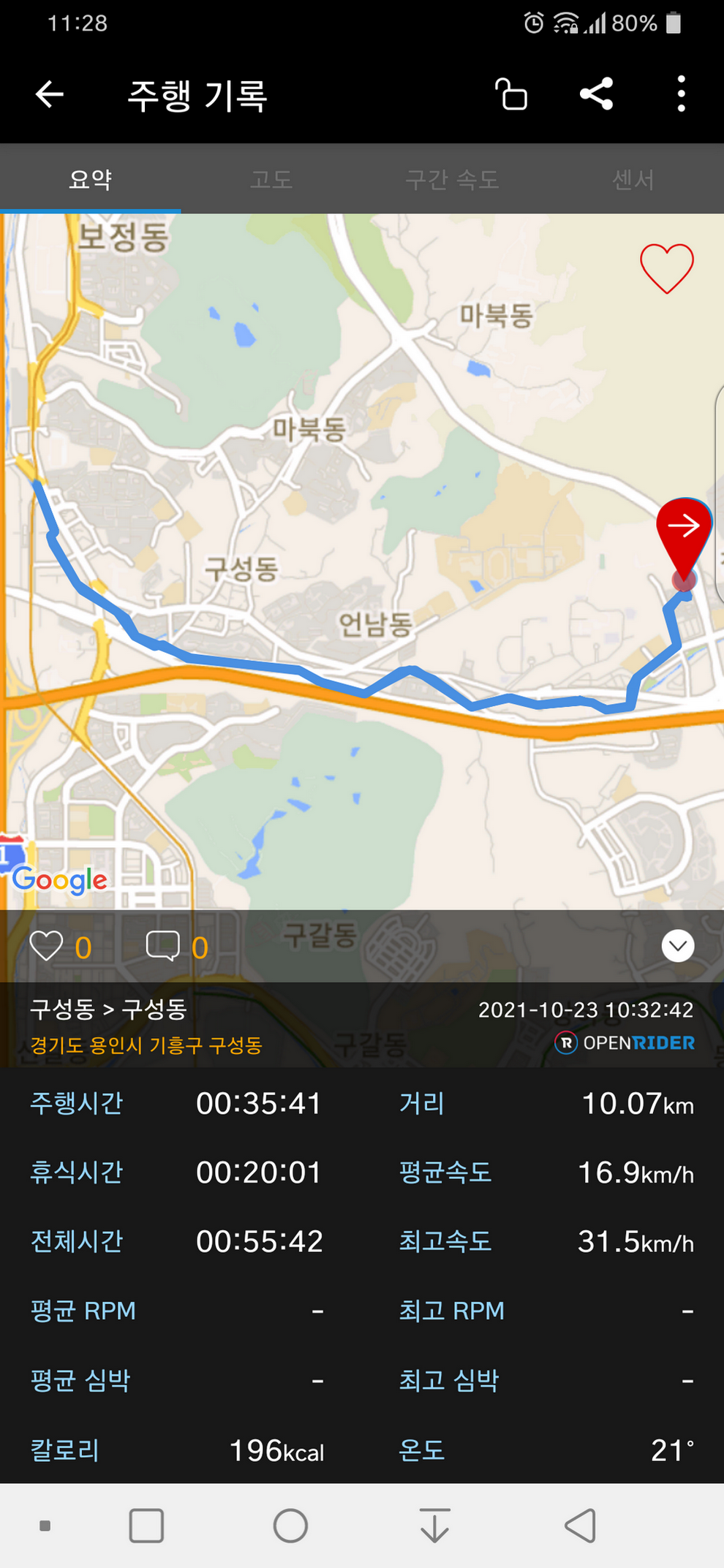Screen dimensions: 724x1568
Task: View the 센서 tab
Action: pos(633,179)
